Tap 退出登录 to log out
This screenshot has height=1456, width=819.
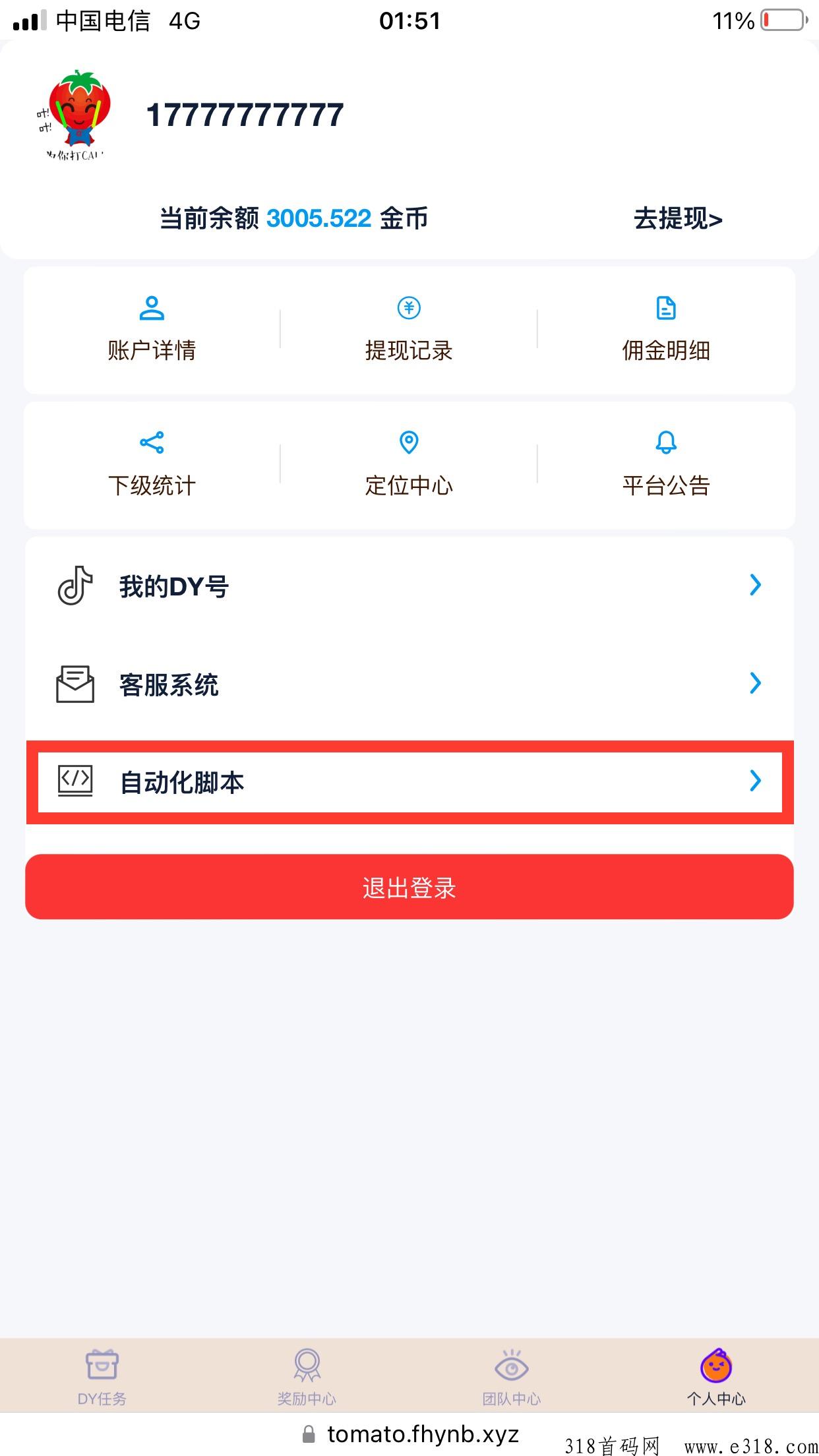[409, 887]
